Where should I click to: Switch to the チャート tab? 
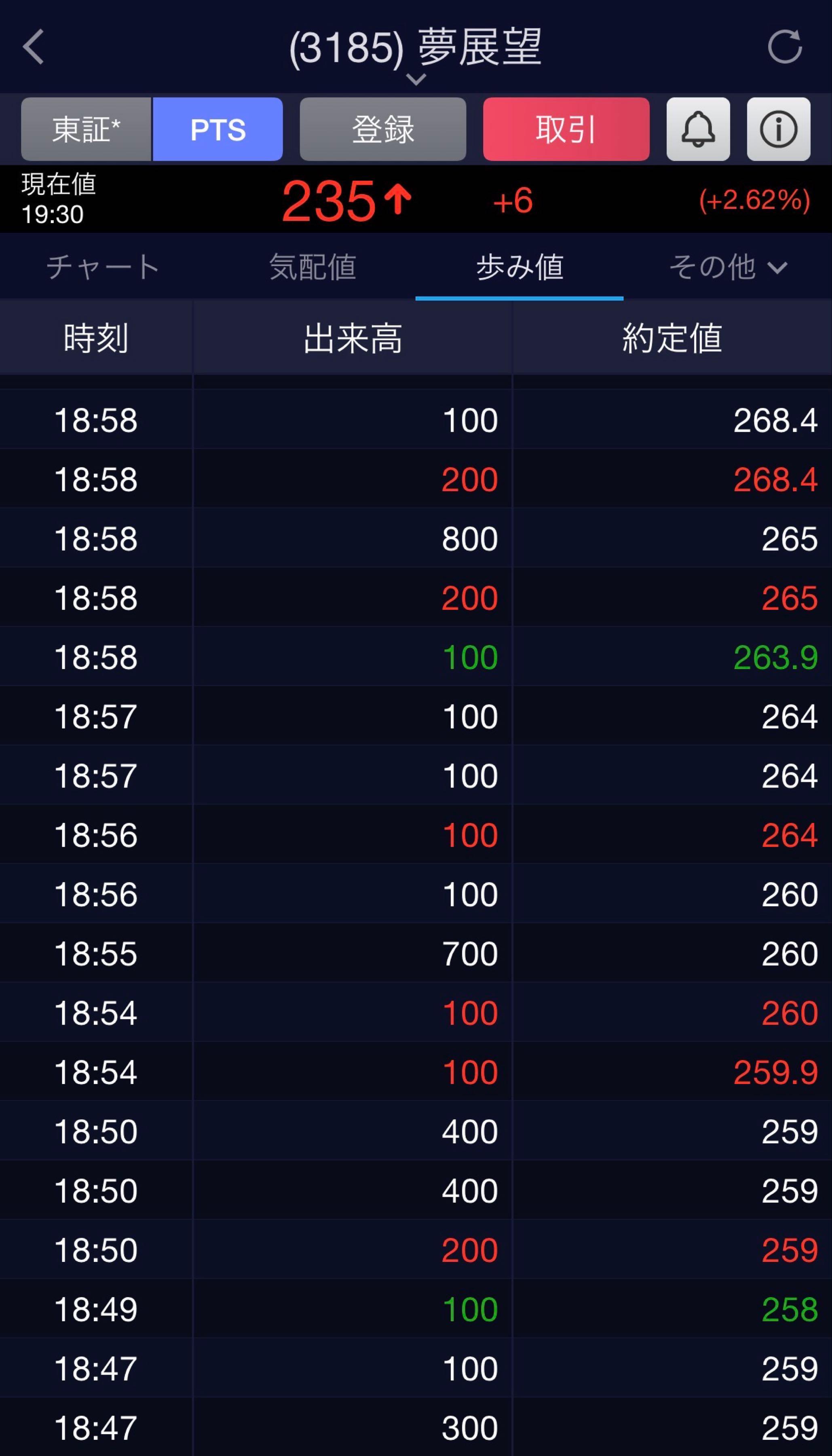pyautogui.click(x=103, y=267)
